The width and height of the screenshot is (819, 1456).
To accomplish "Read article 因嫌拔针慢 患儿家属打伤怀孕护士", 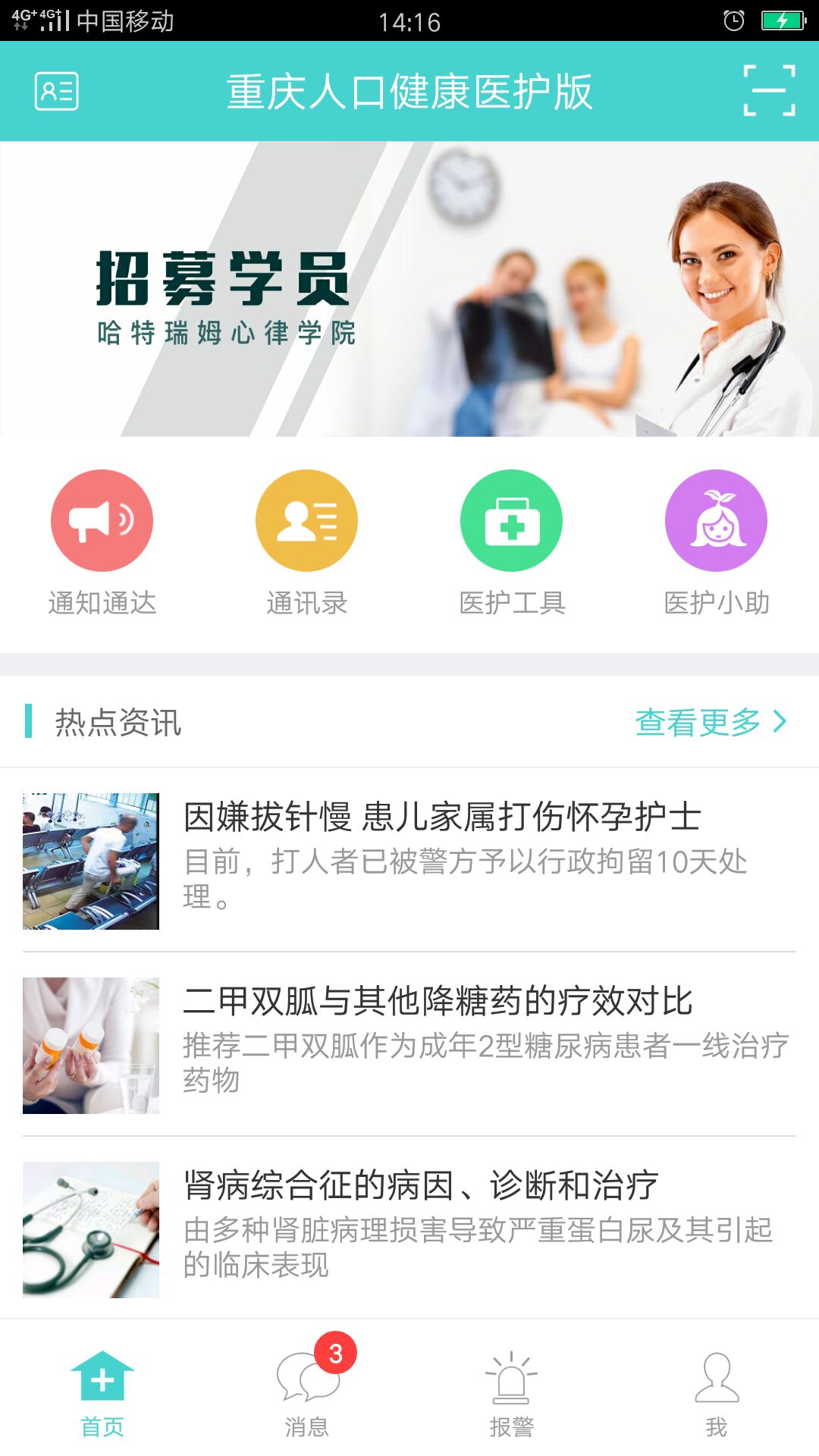I will pyautogui.click(x=442, y=817).
